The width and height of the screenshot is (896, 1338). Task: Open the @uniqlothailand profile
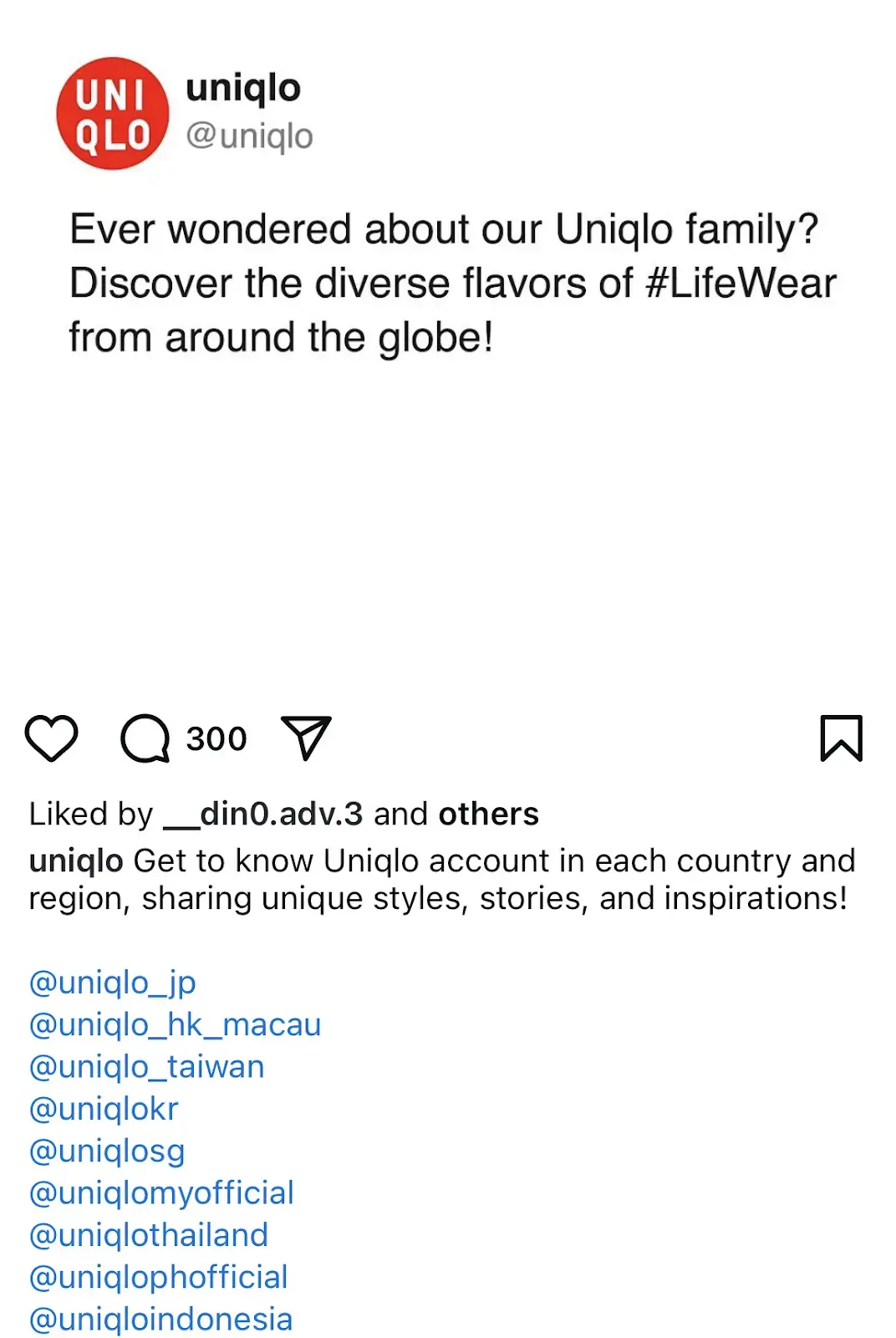tap(149, 1235)
